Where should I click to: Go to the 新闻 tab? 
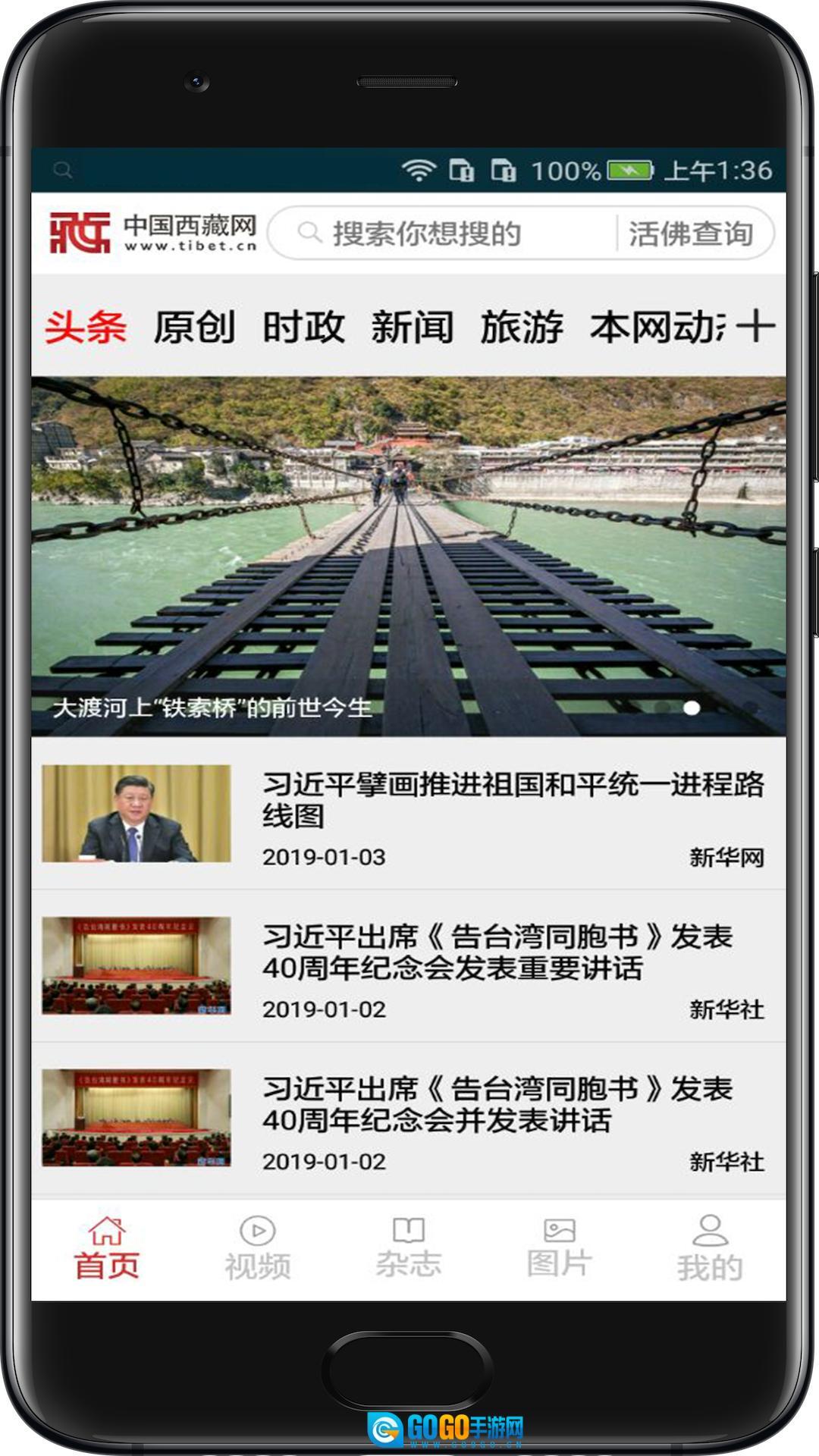[413, 328]
